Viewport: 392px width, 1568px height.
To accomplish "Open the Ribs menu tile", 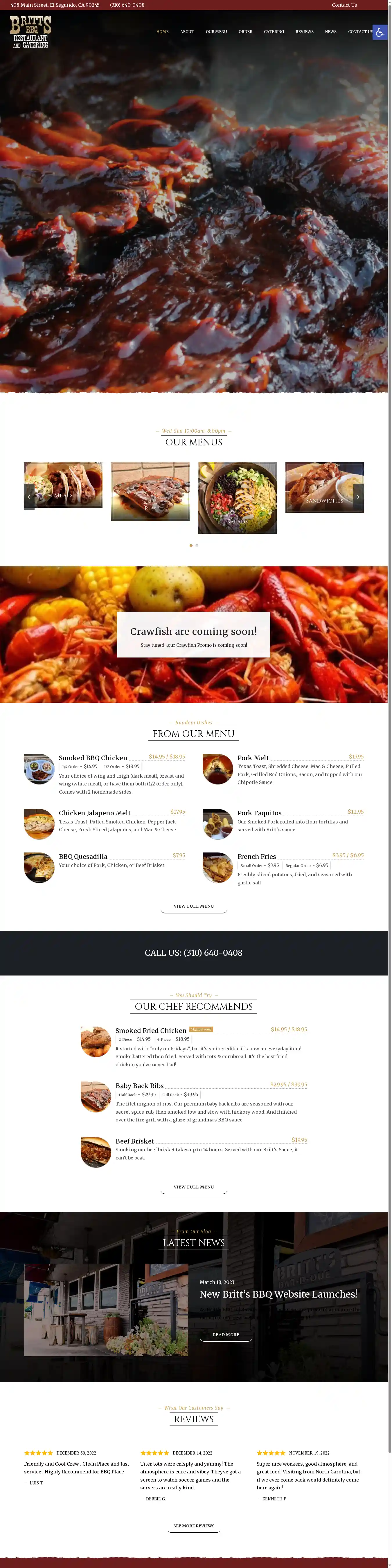I will click(150, 491).
